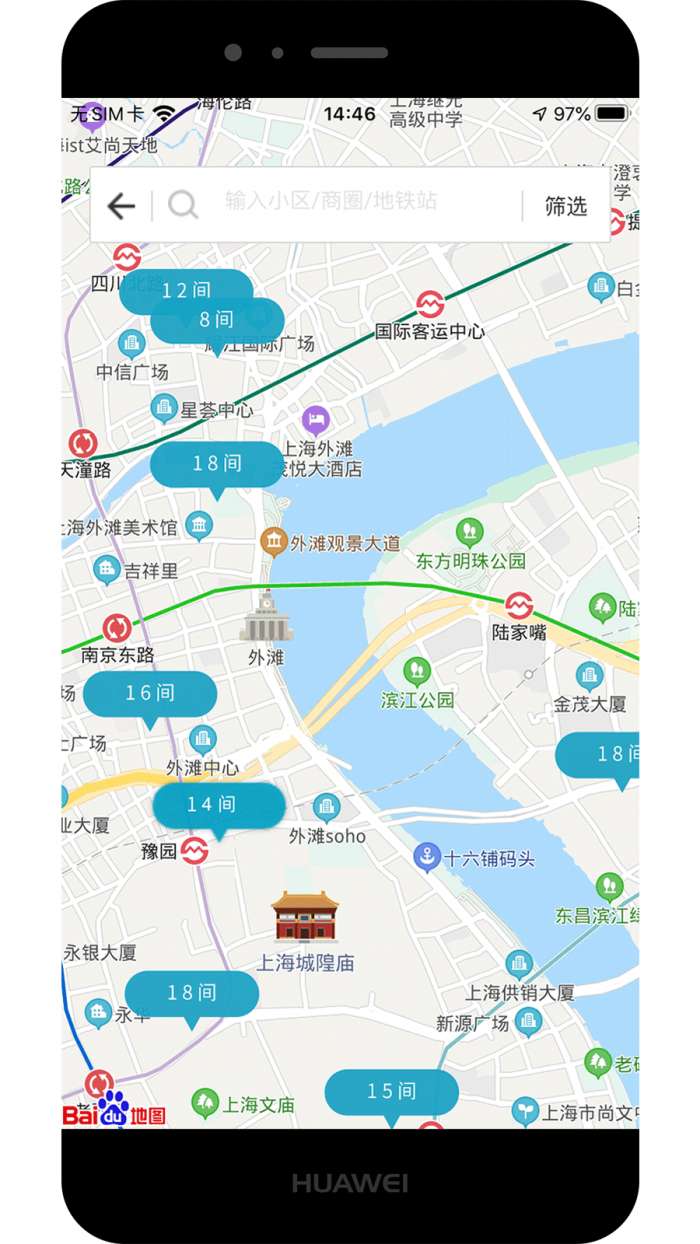Go back using the arrow icon
The image size is (700, 1244).
[121, 206]
